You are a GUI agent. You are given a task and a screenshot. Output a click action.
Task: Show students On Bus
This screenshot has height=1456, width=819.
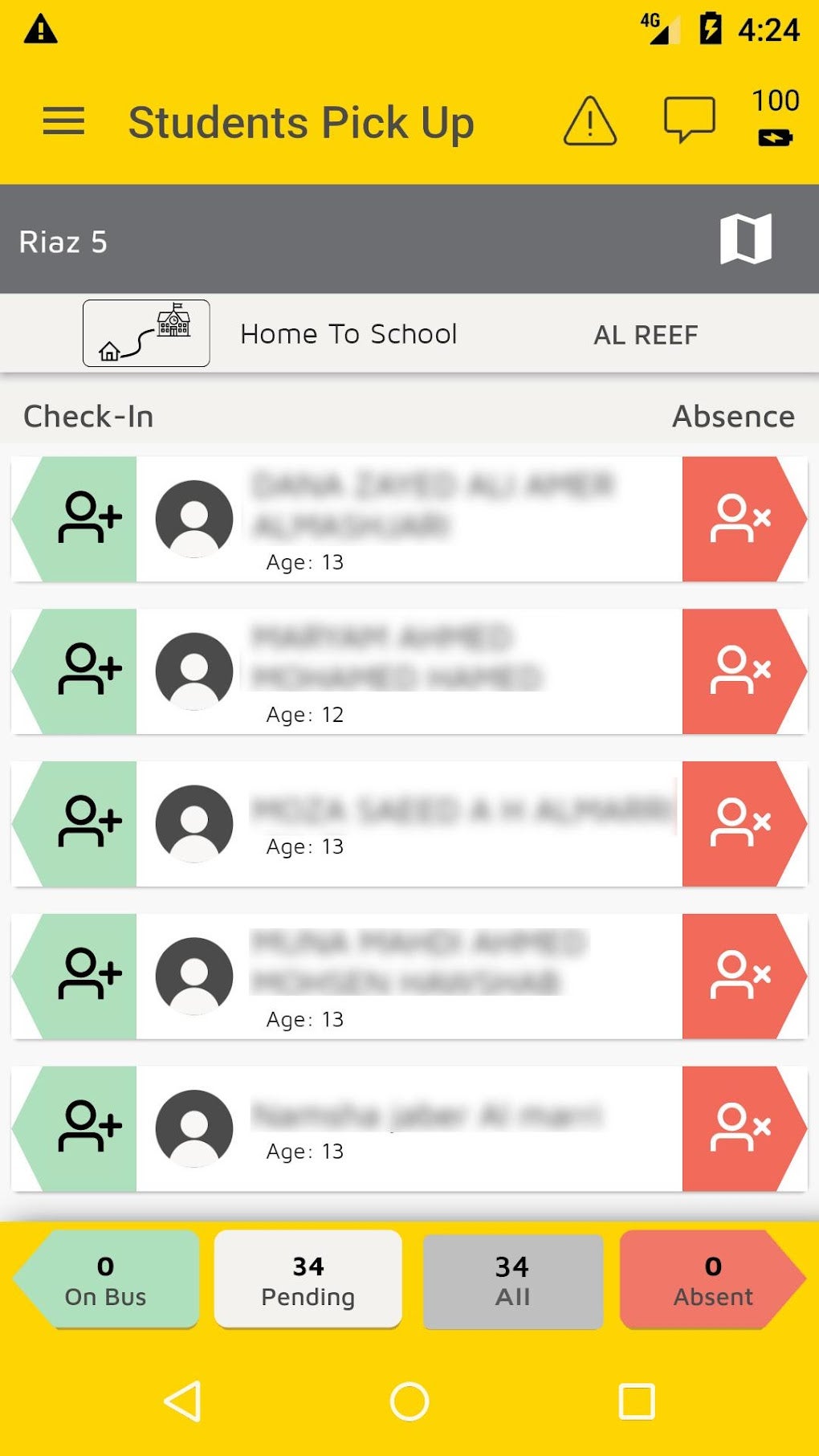click(106, 1279)
